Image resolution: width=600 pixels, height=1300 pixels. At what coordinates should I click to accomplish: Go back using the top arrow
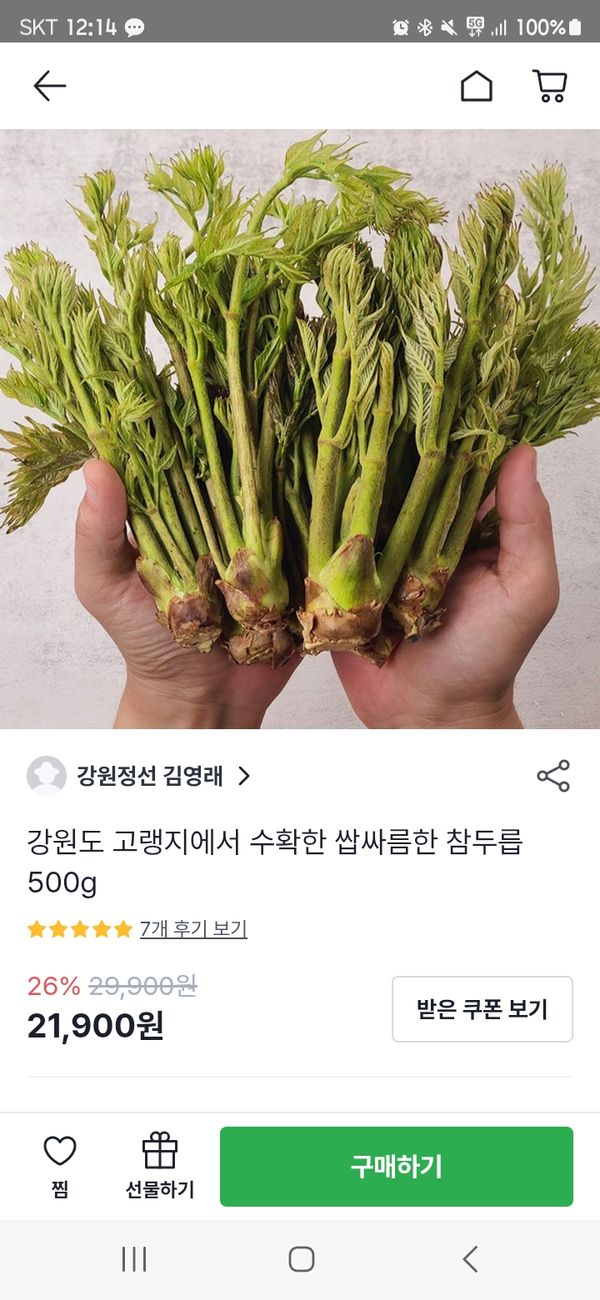49,86
